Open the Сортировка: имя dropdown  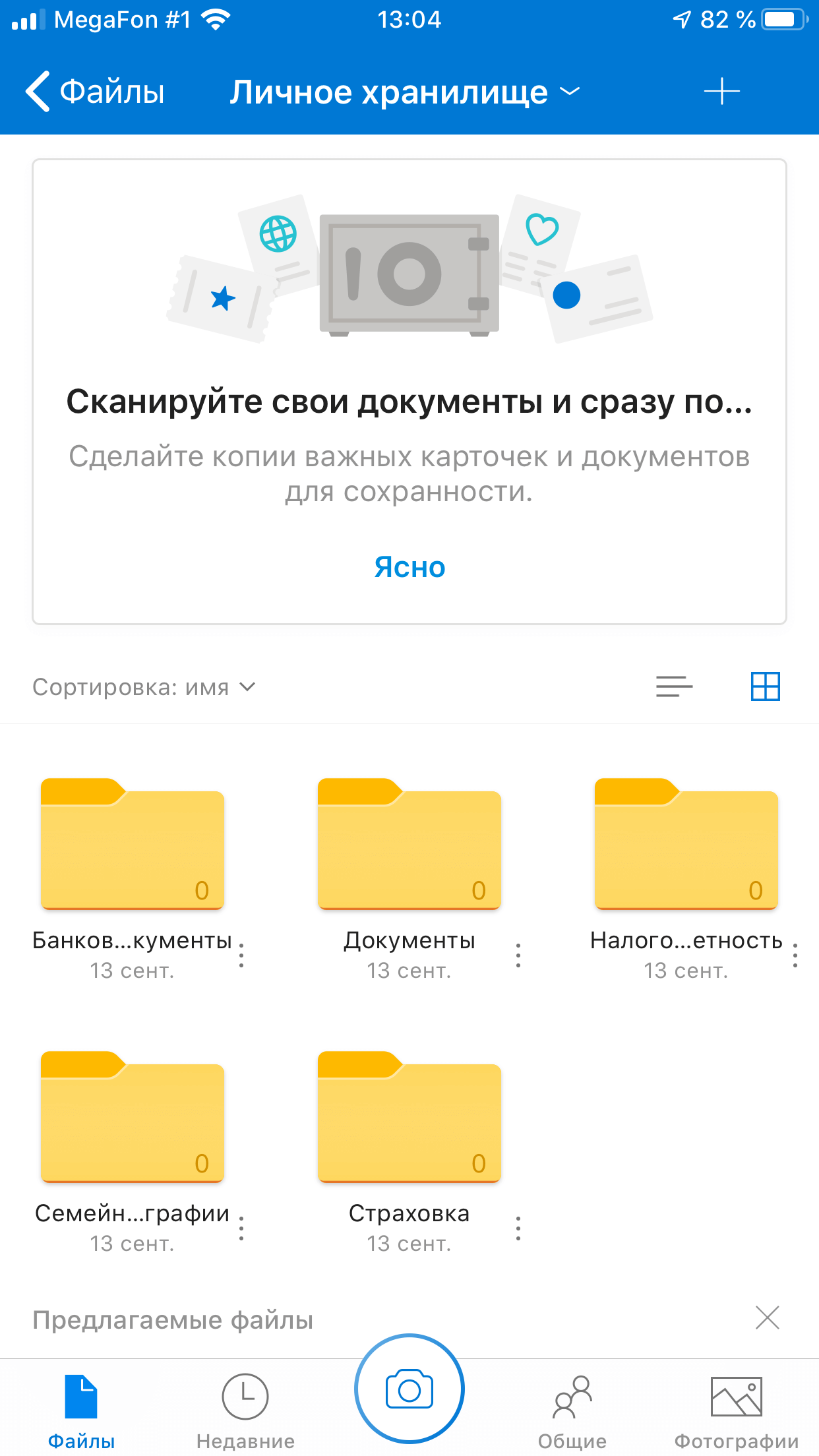(x=144, y=687)
